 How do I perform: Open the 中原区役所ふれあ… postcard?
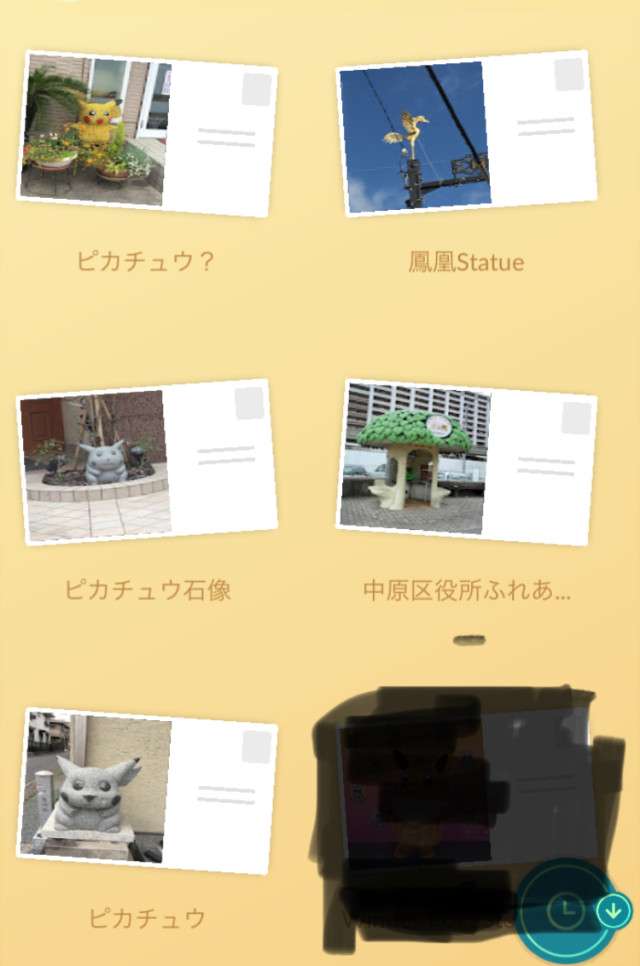pos(466,462)
